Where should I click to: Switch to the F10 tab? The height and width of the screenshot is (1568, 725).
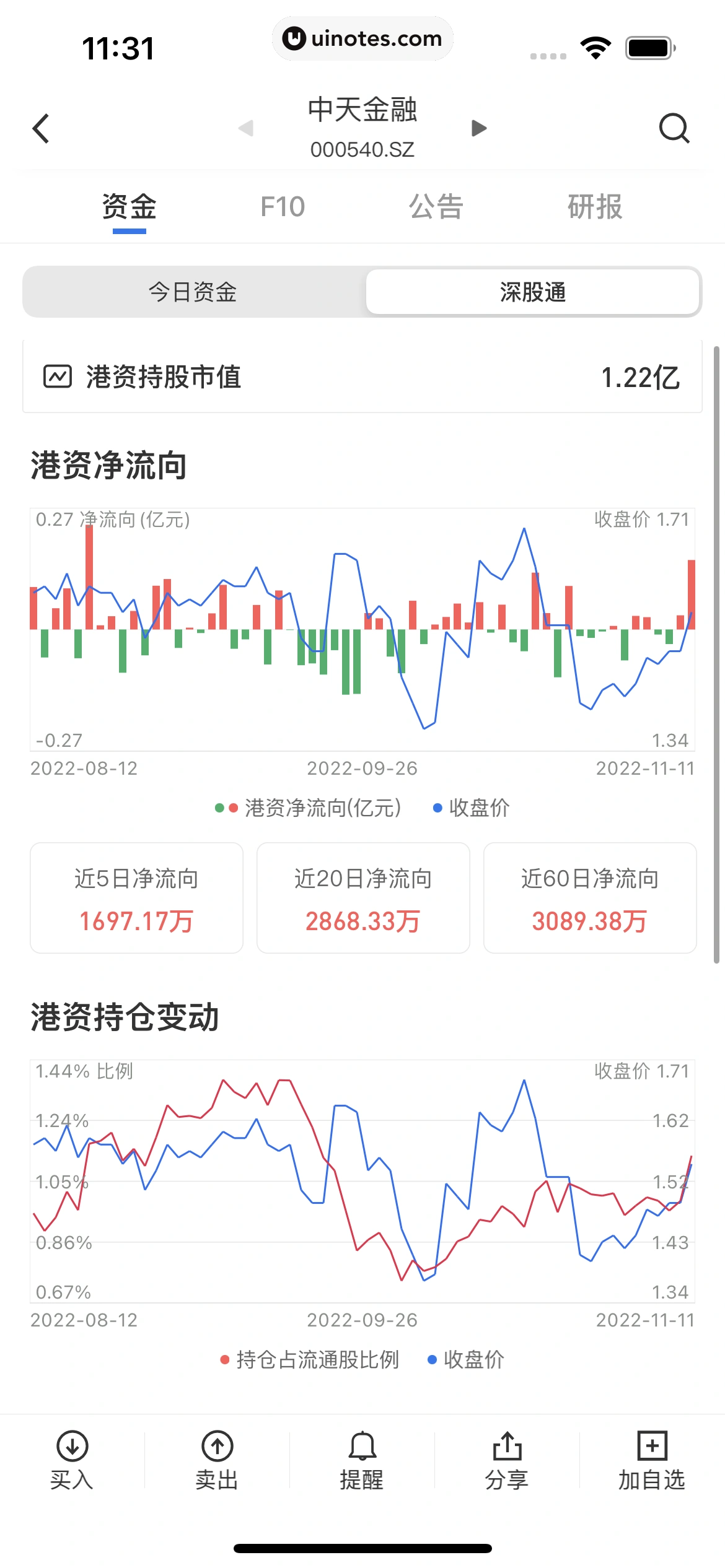click(x=283, y=207)
